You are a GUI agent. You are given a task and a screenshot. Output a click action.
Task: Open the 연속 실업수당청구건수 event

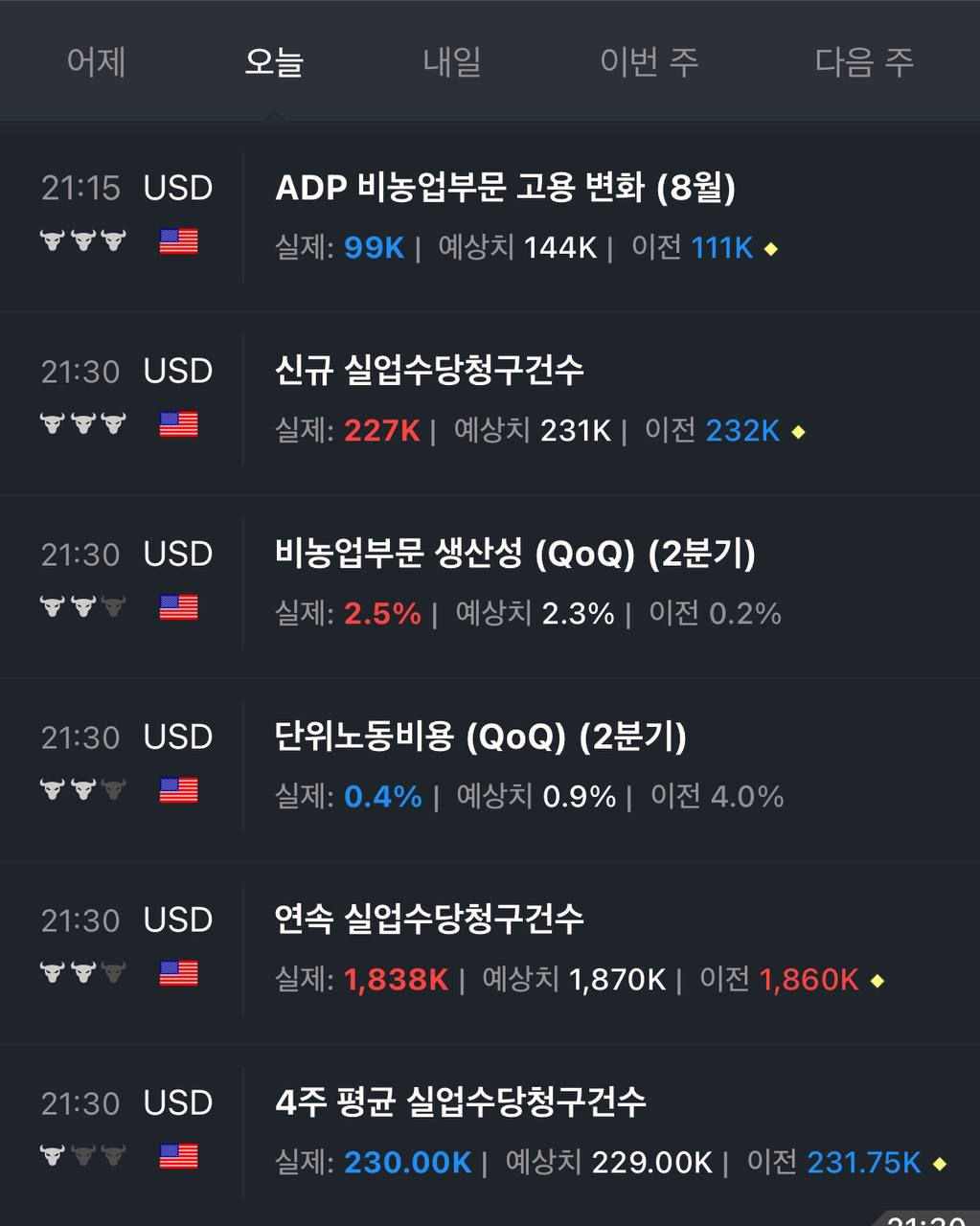(490, 951)
